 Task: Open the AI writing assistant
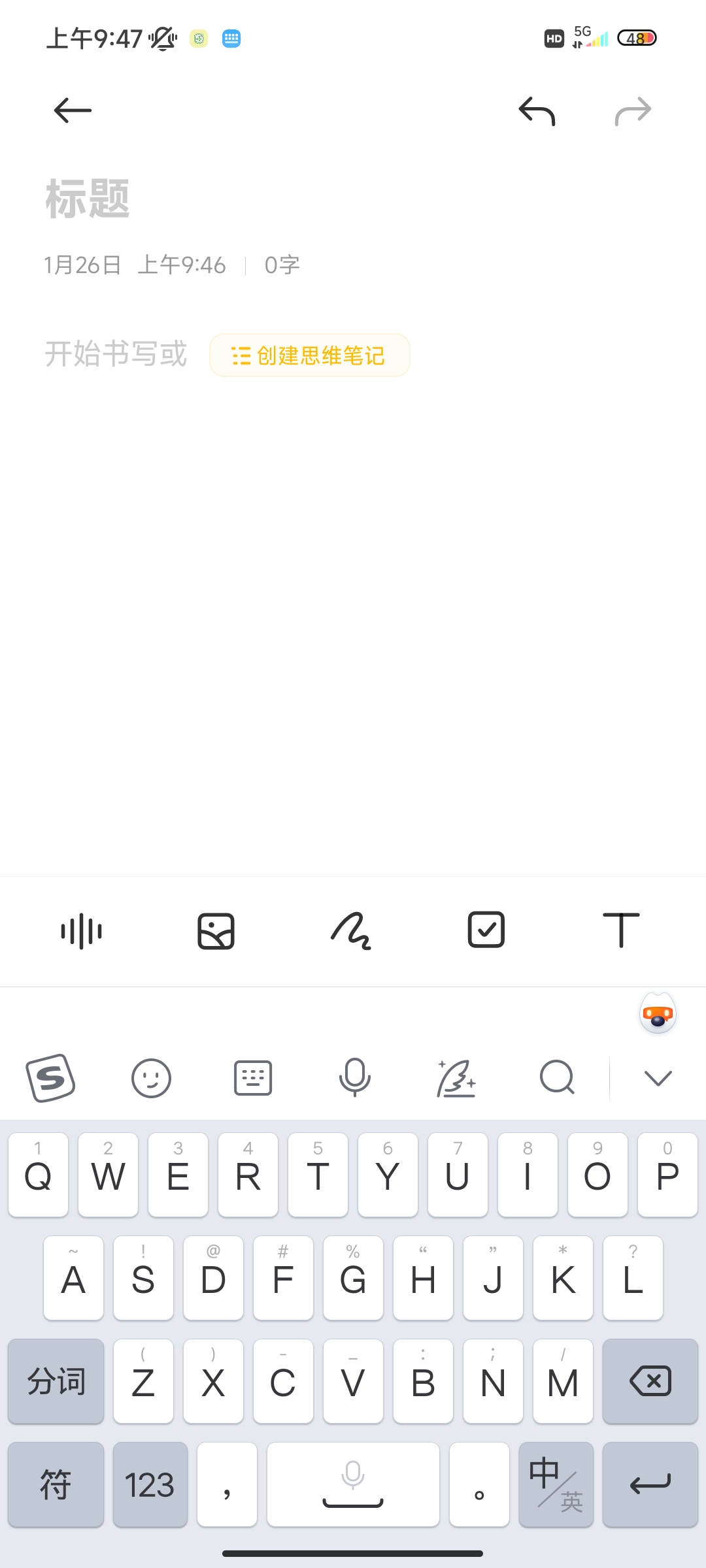[456, 1078]
